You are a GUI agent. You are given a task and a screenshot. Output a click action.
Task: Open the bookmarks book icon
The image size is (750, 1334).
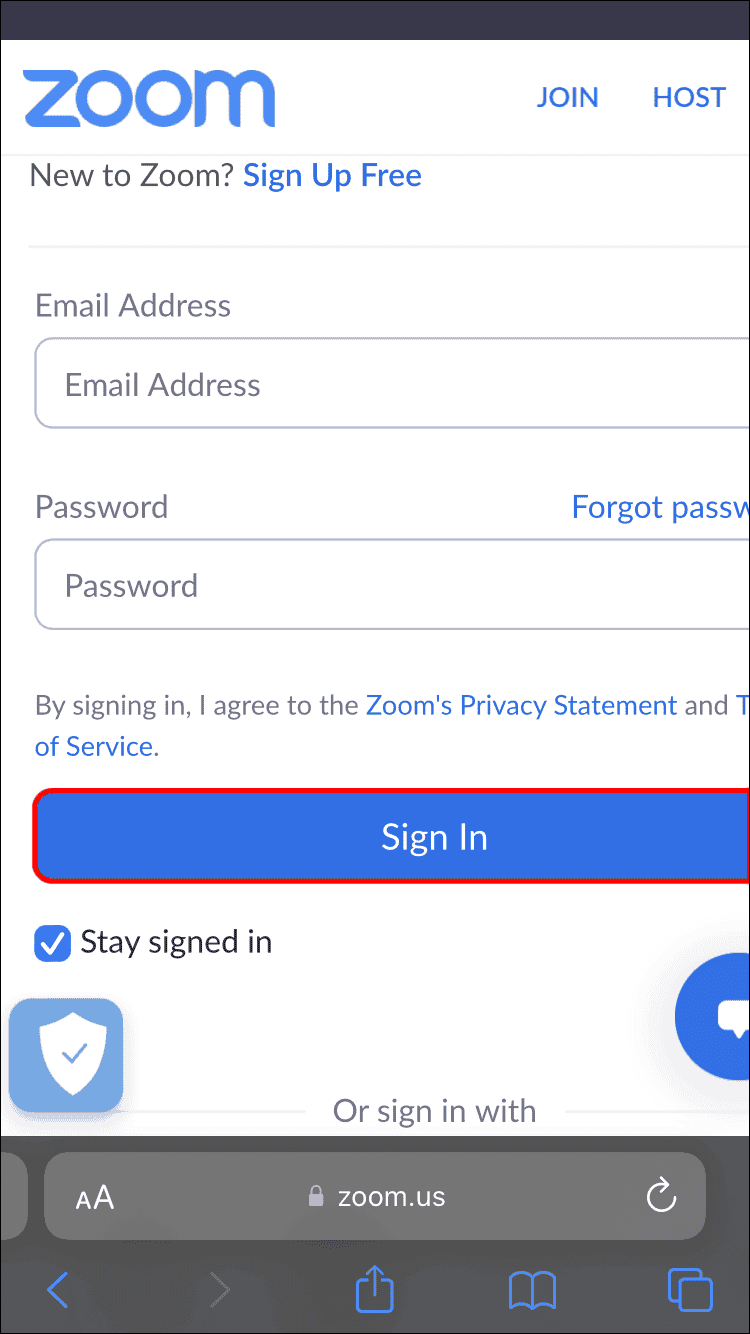[x=532, y=1290]
